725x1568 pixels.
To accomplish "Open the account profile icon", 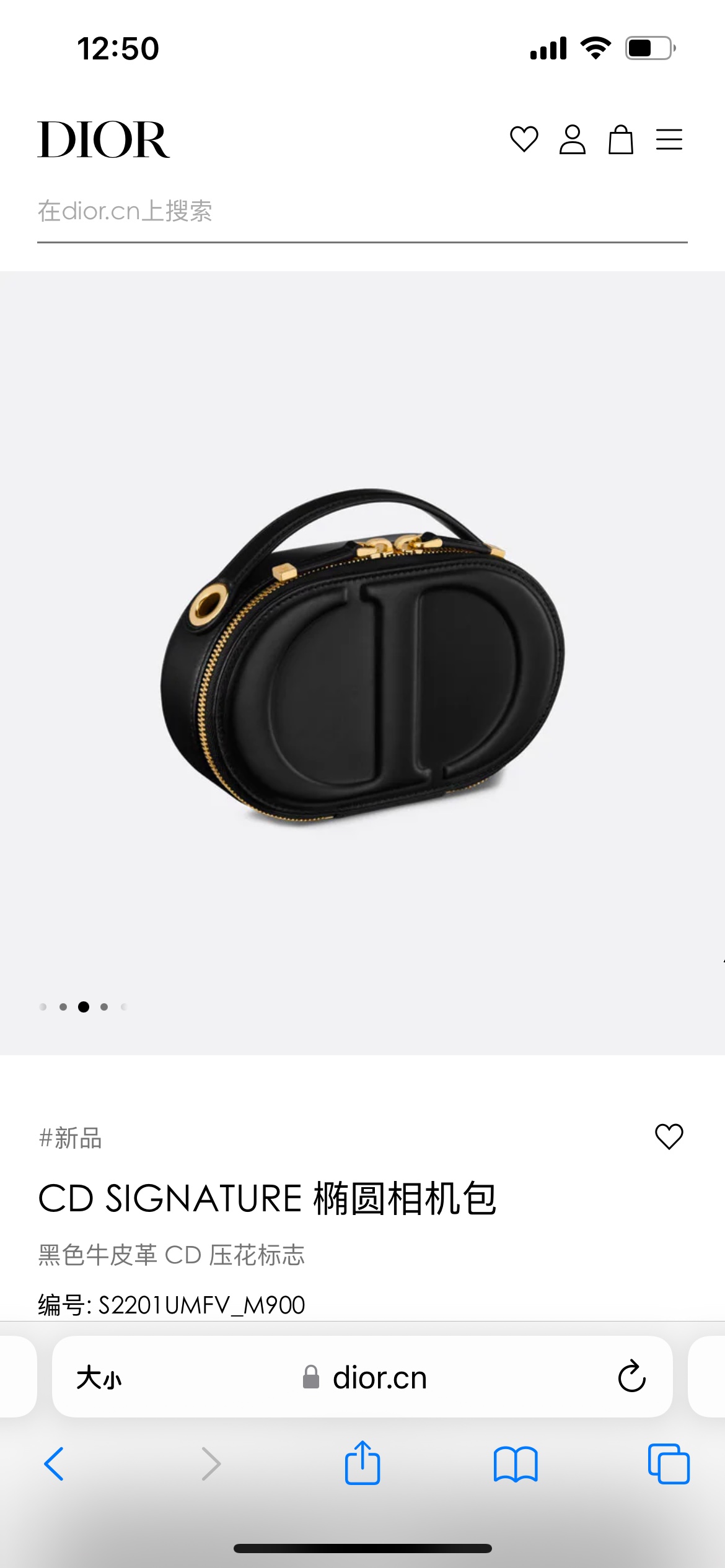I will click(573, 139).
